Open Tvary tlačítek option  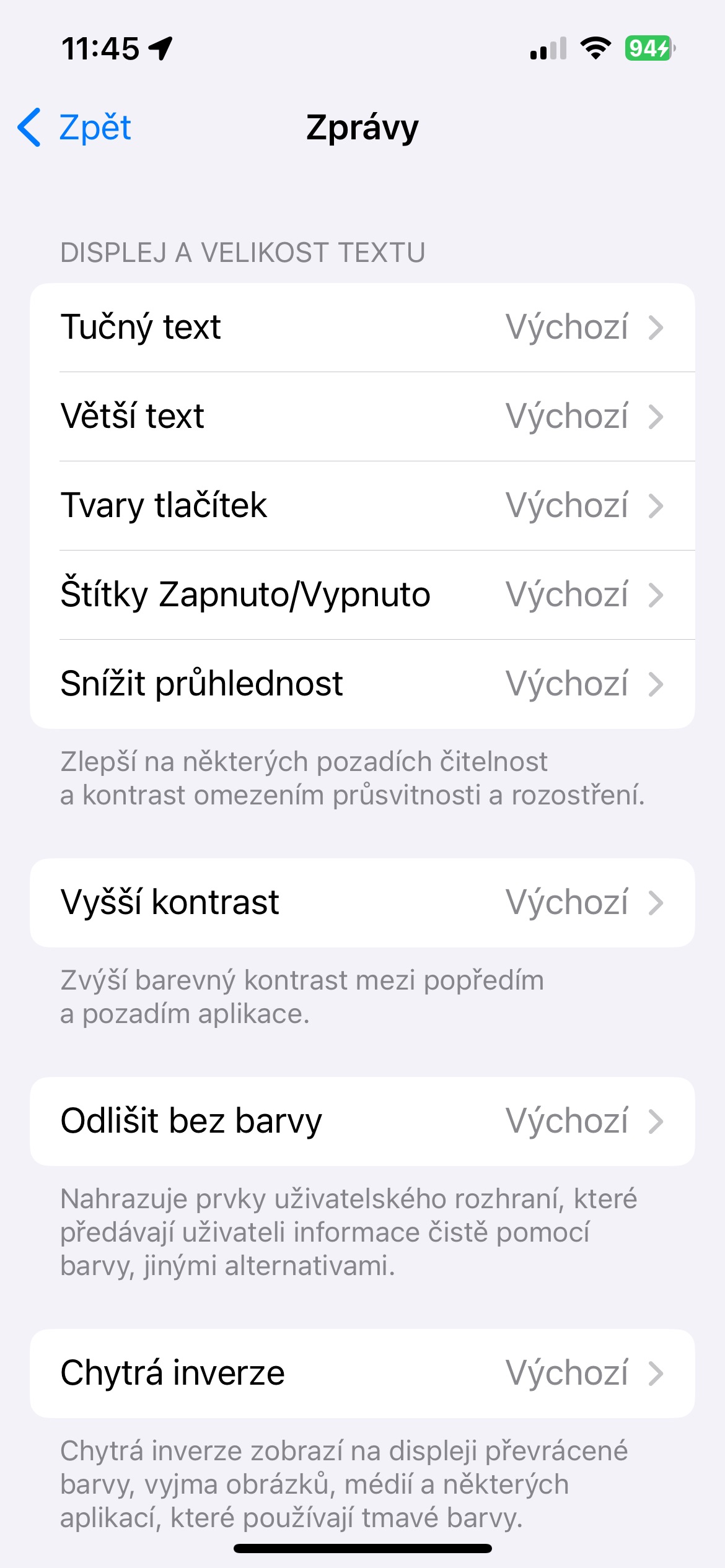coord(362,505)
